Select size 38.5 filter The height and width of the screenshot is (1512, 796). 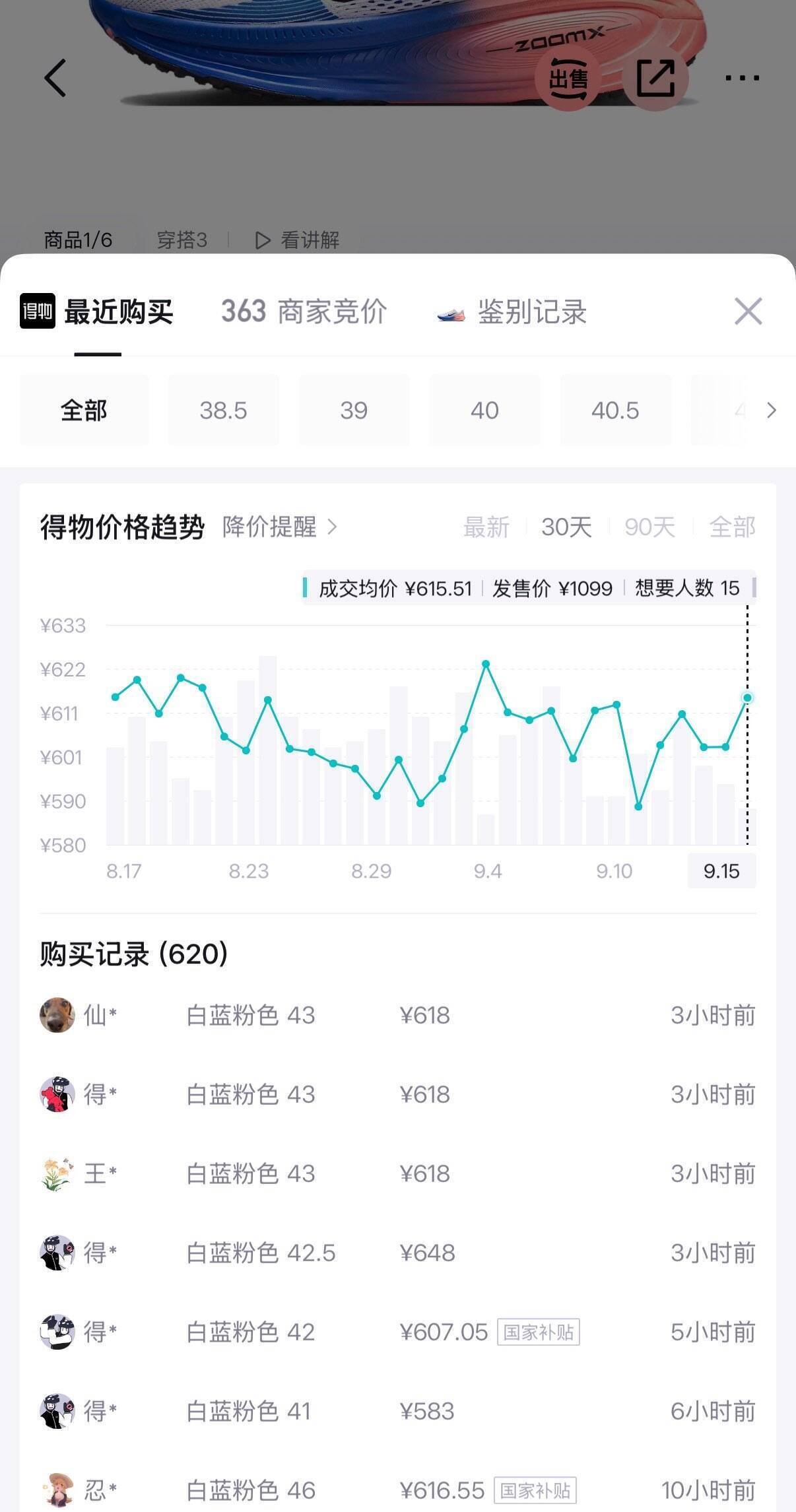tap(223, 411)
